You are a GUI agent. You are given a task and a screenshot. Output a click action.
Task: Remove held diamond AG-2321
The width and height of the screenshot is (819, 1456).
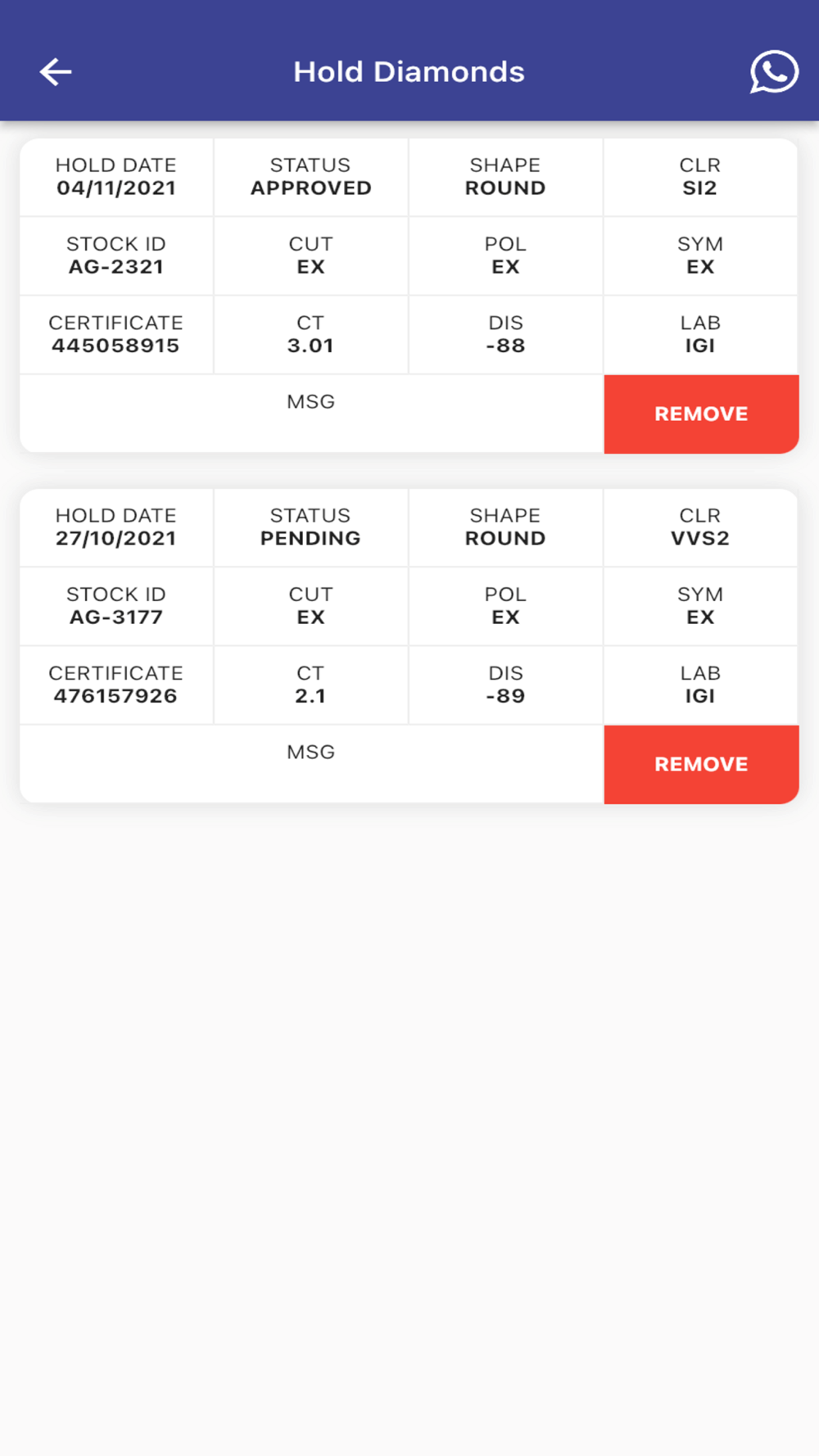[701, 414]
